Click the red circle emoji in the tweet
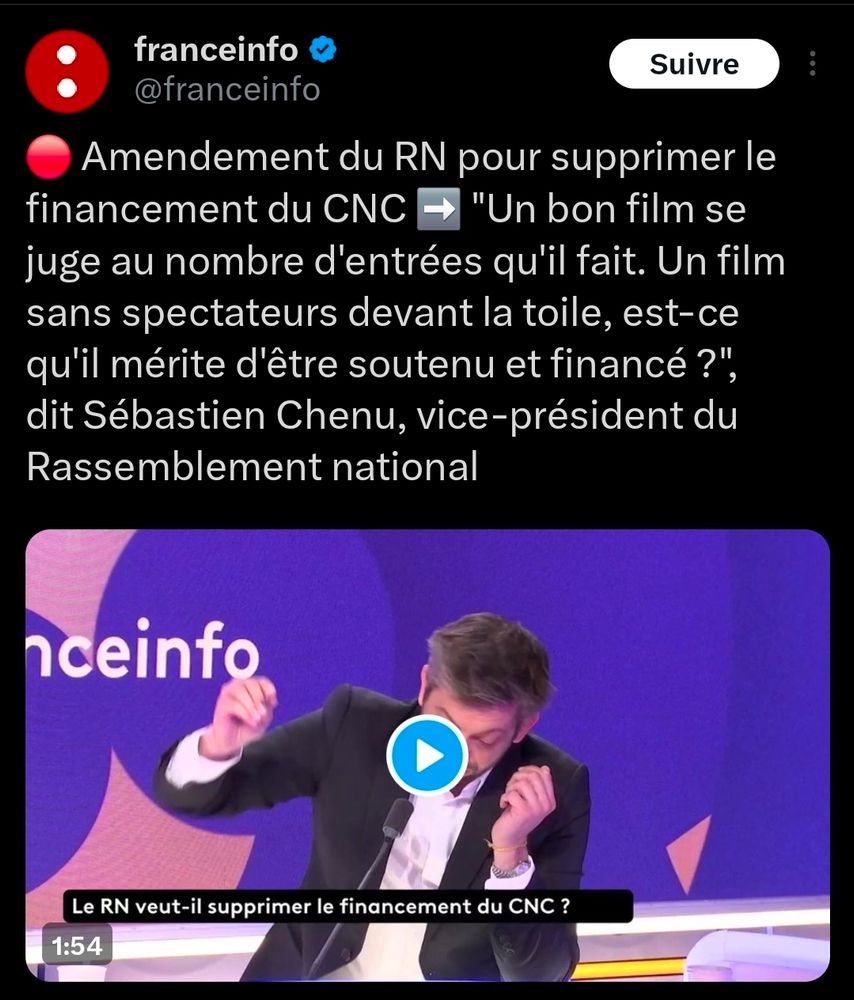 48,156
